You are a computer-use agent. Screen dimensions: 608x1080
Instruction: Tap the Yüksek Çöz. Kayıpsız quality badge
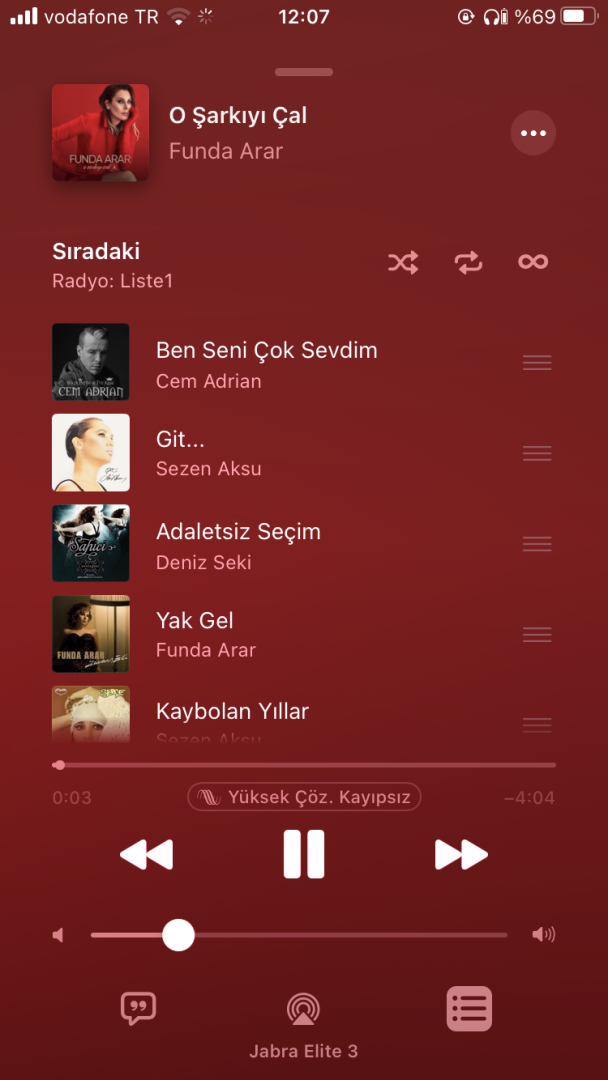[304, 797]
